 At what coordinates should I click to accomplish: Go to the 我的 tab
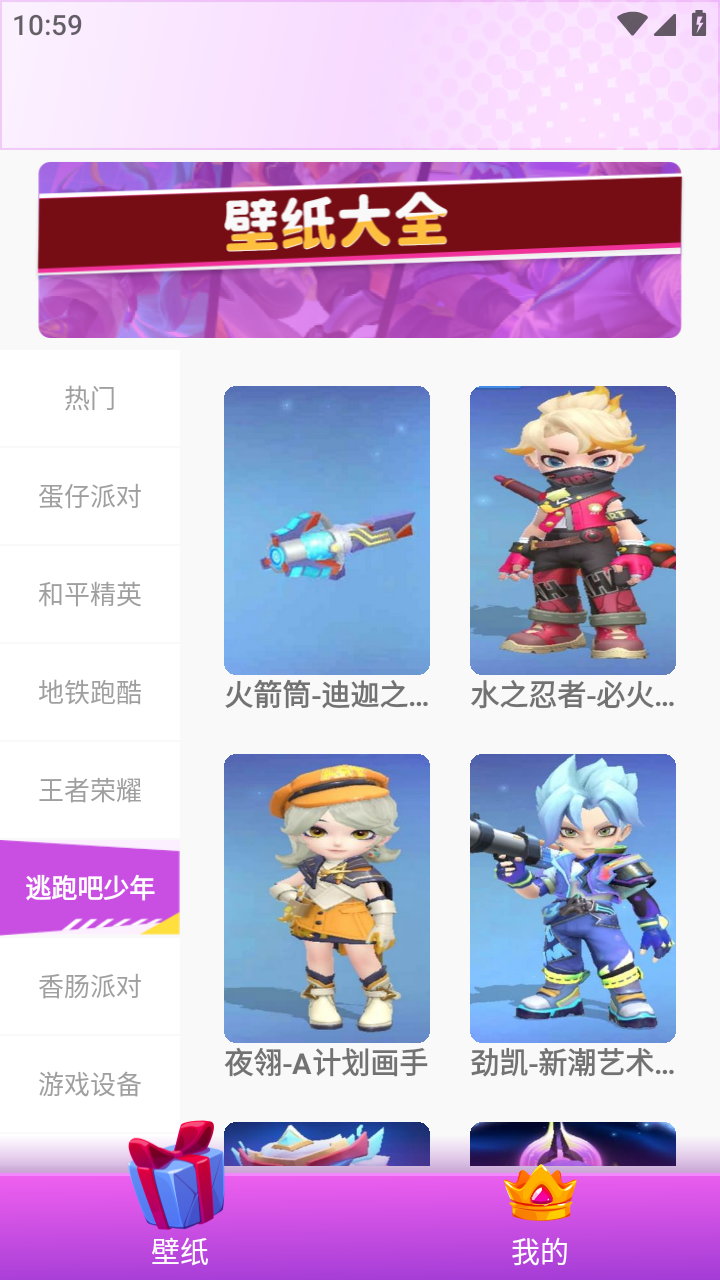click(x=540, y=1225)
